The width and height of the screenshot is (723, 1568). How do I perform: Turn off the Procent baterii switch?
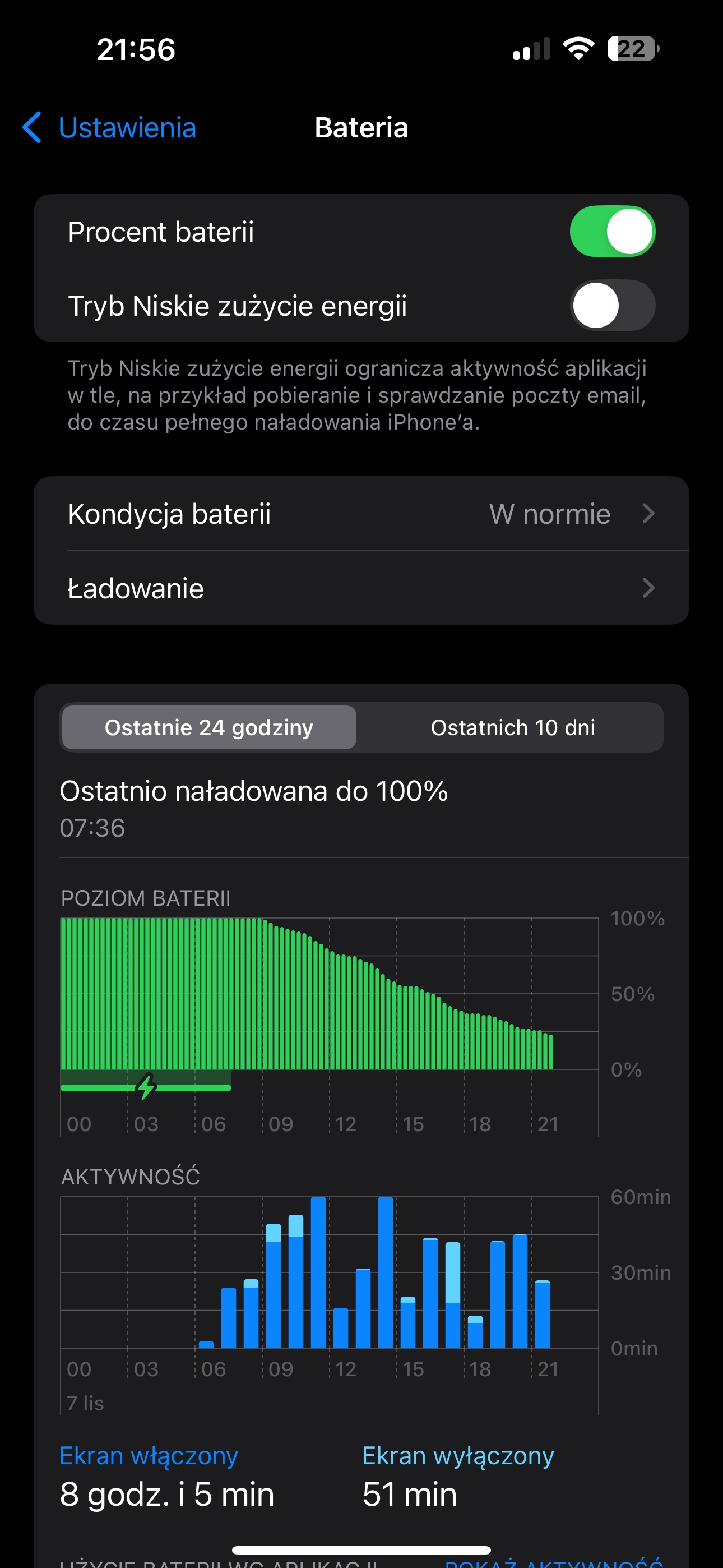[x=612, y=231]
